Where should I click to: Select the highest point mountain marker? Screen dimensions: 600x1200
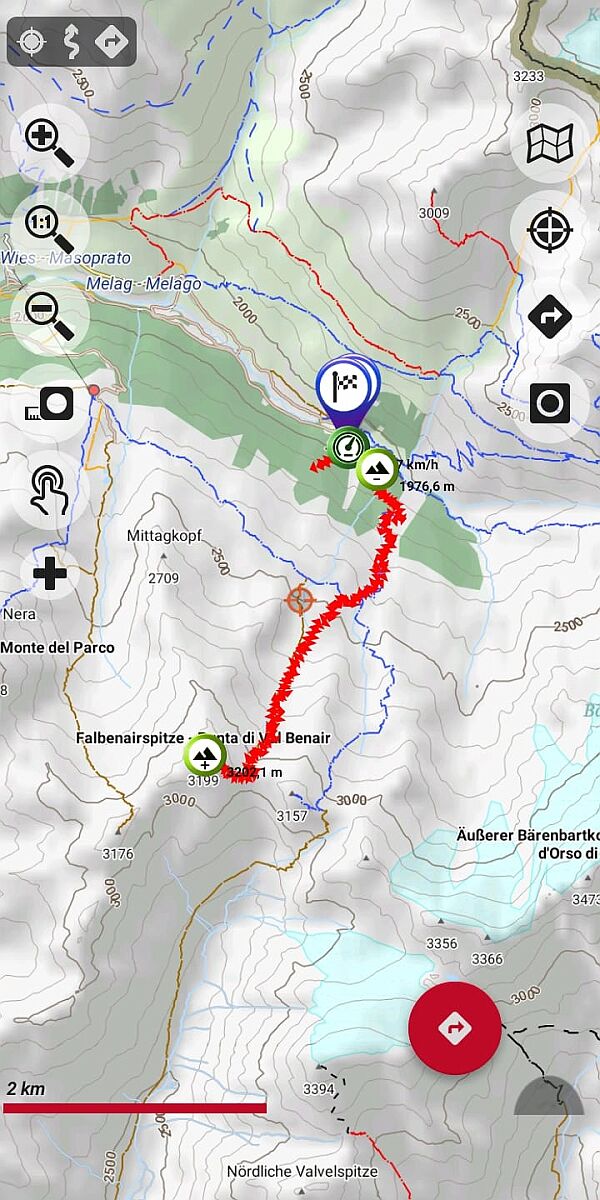[205, 756]
